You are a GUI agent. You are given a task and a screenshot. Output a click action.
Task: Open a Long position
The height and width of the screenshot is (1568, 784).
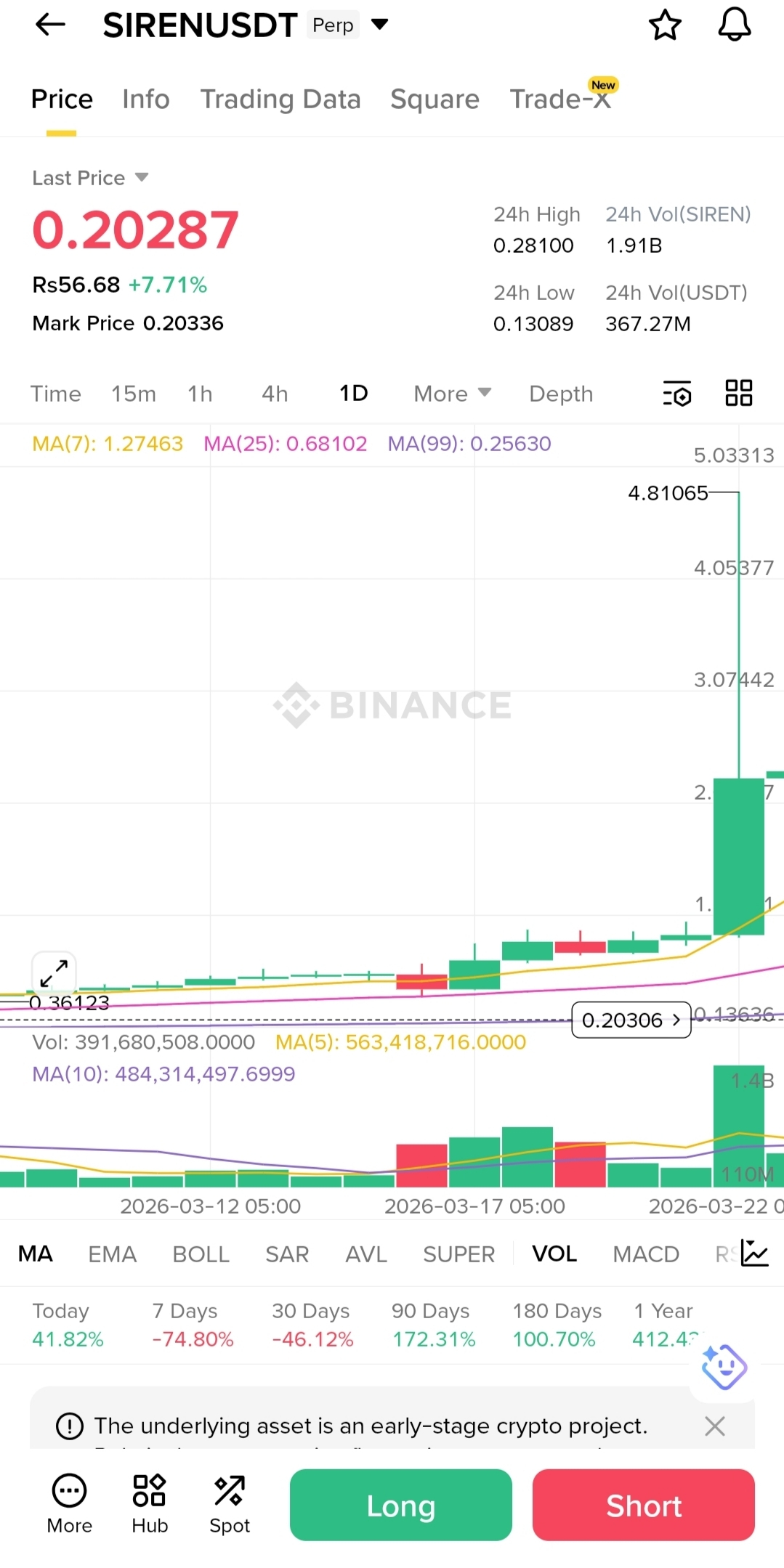click(400, 1505)
